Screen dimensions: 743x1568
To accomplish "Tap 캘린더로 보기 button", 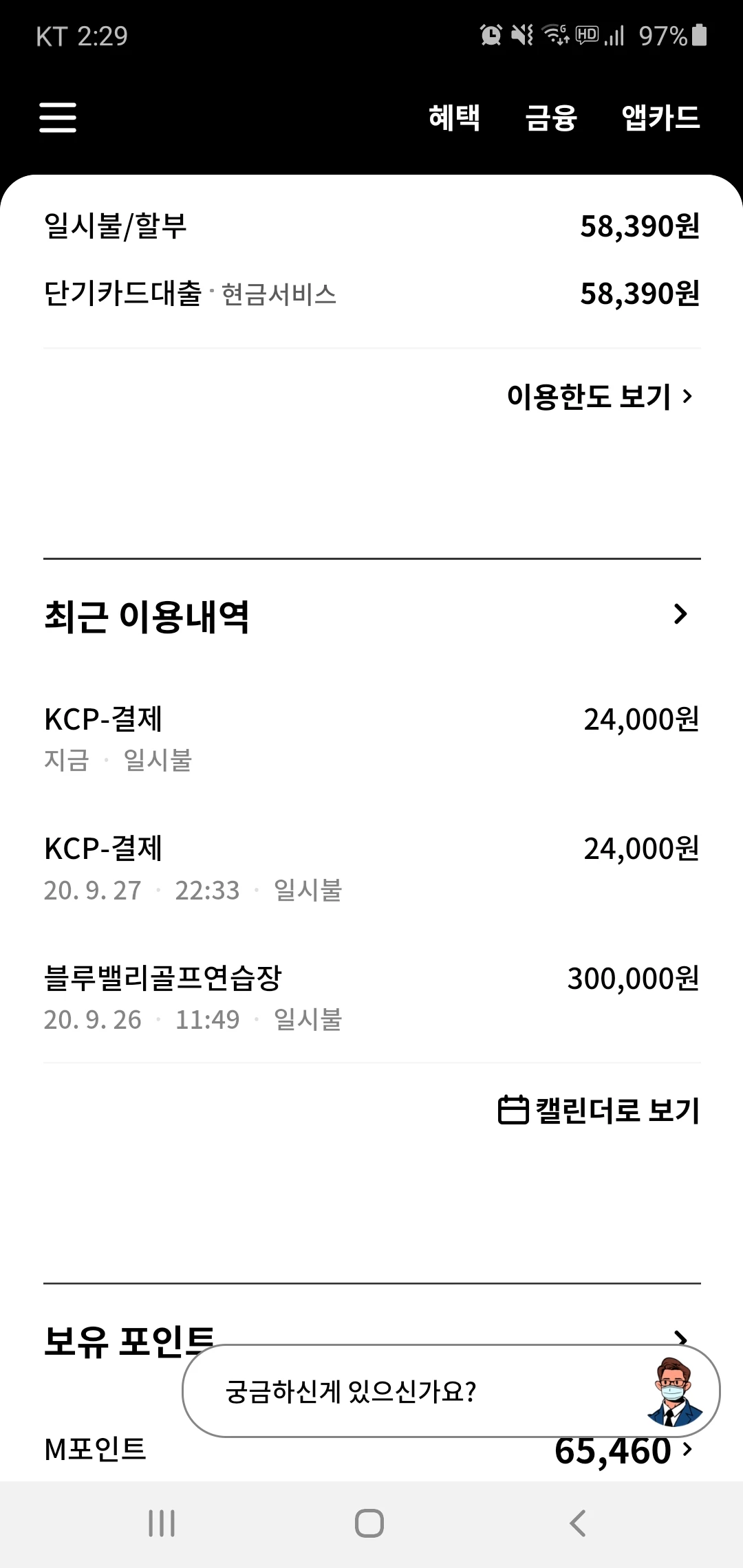I will 599,1111.
